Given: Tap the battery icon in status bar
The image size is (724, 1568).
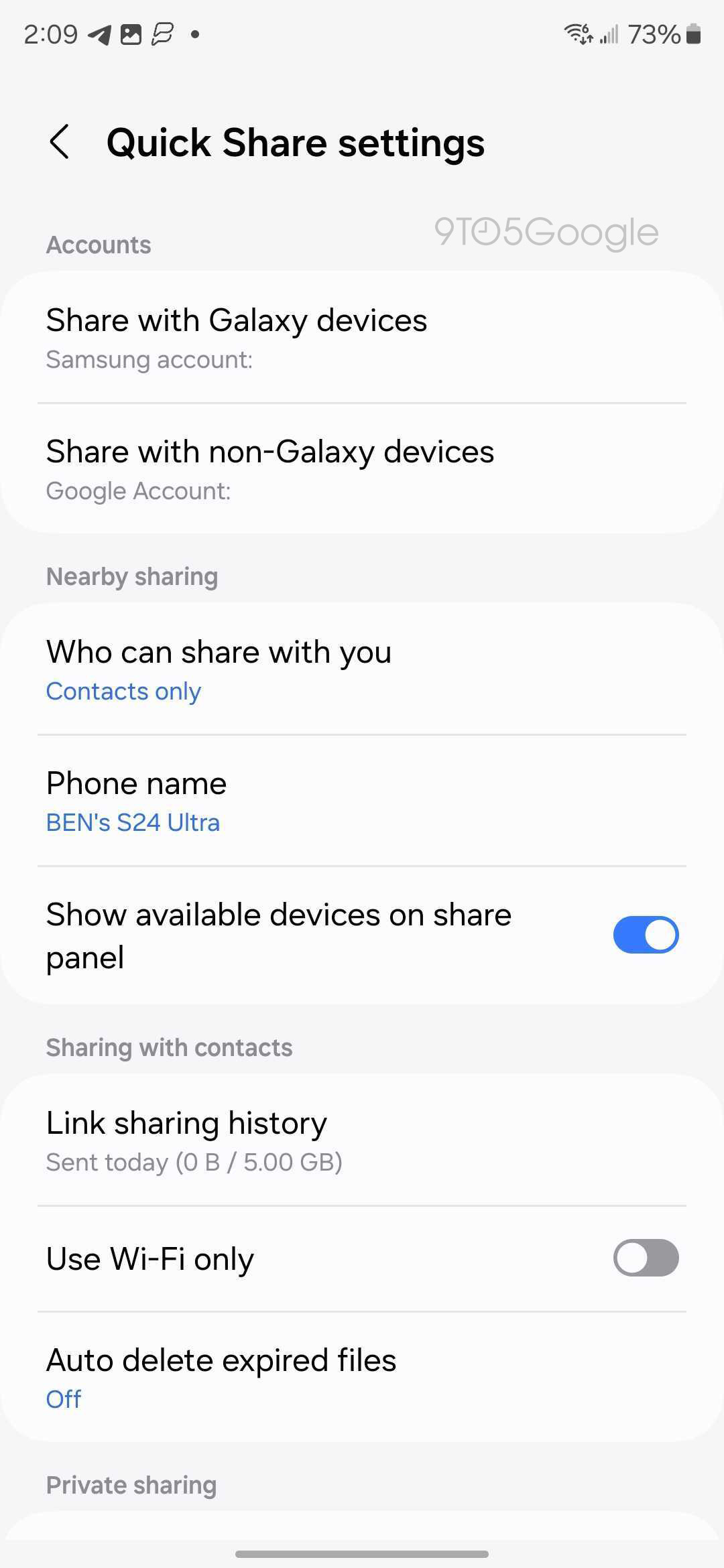Looking at the screenshot, I should pyautogui.click(x=692, y=34).
